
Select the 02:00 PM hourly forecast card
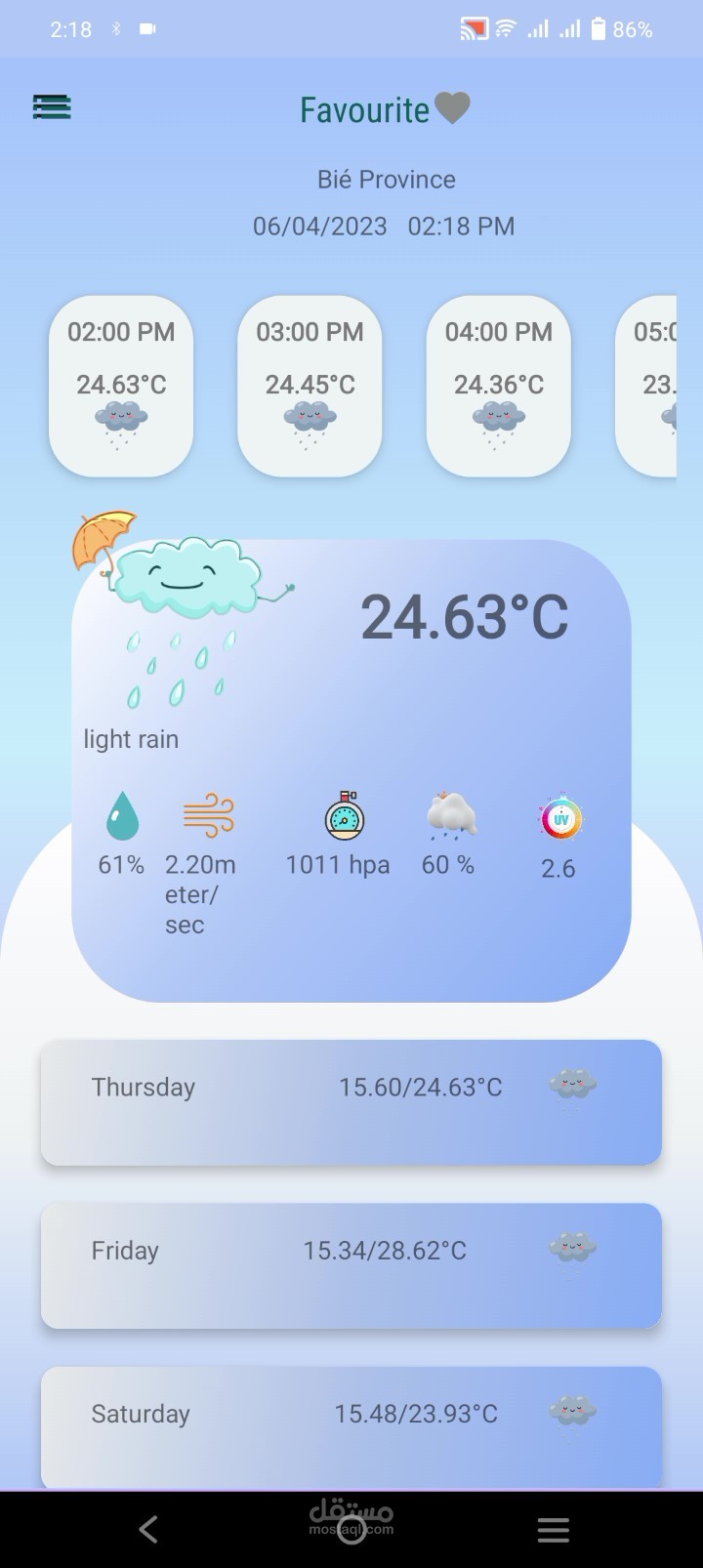tap(121, 386)
